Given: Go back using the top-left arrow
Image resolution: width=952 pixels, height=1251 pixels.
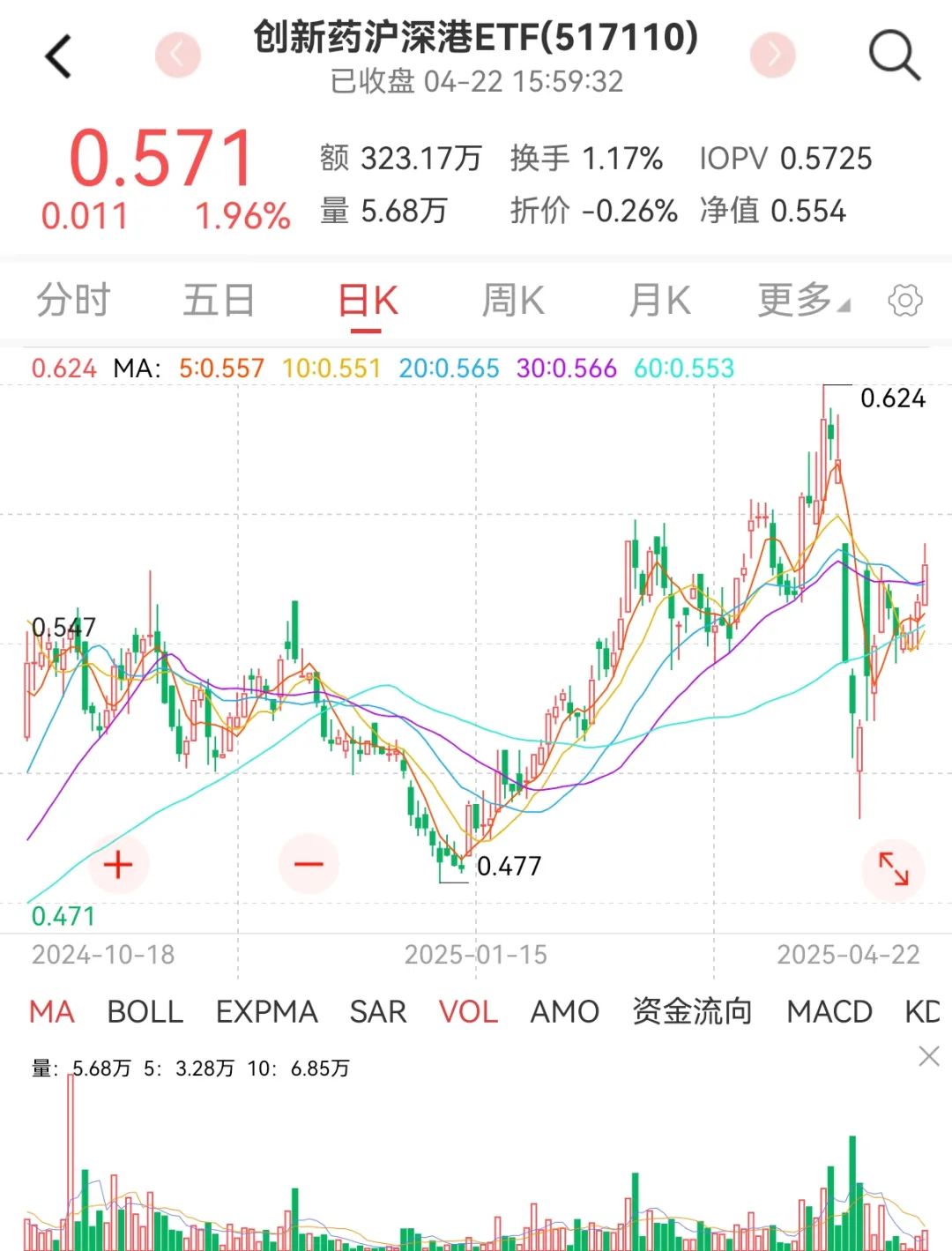Looking at the screenshot, I should point(58,57).
